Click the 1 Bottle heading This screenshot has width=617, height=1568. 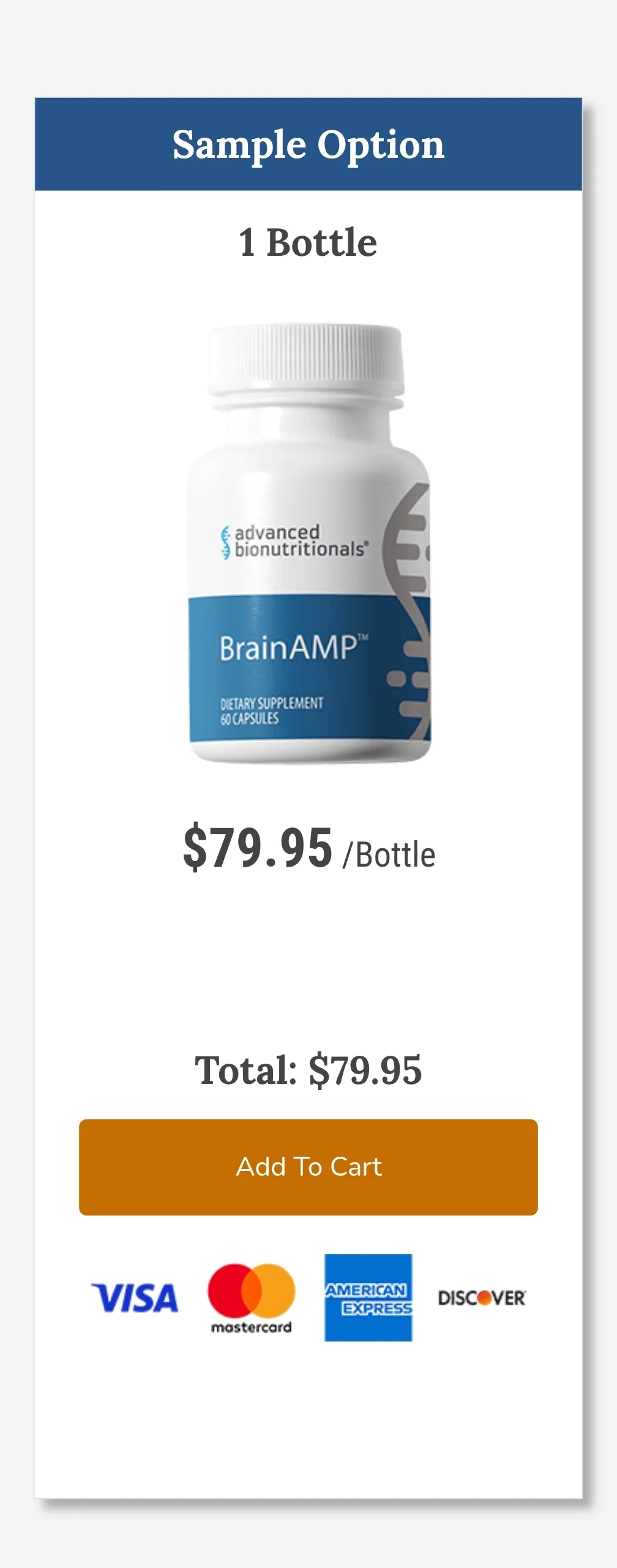coord(308,242)
